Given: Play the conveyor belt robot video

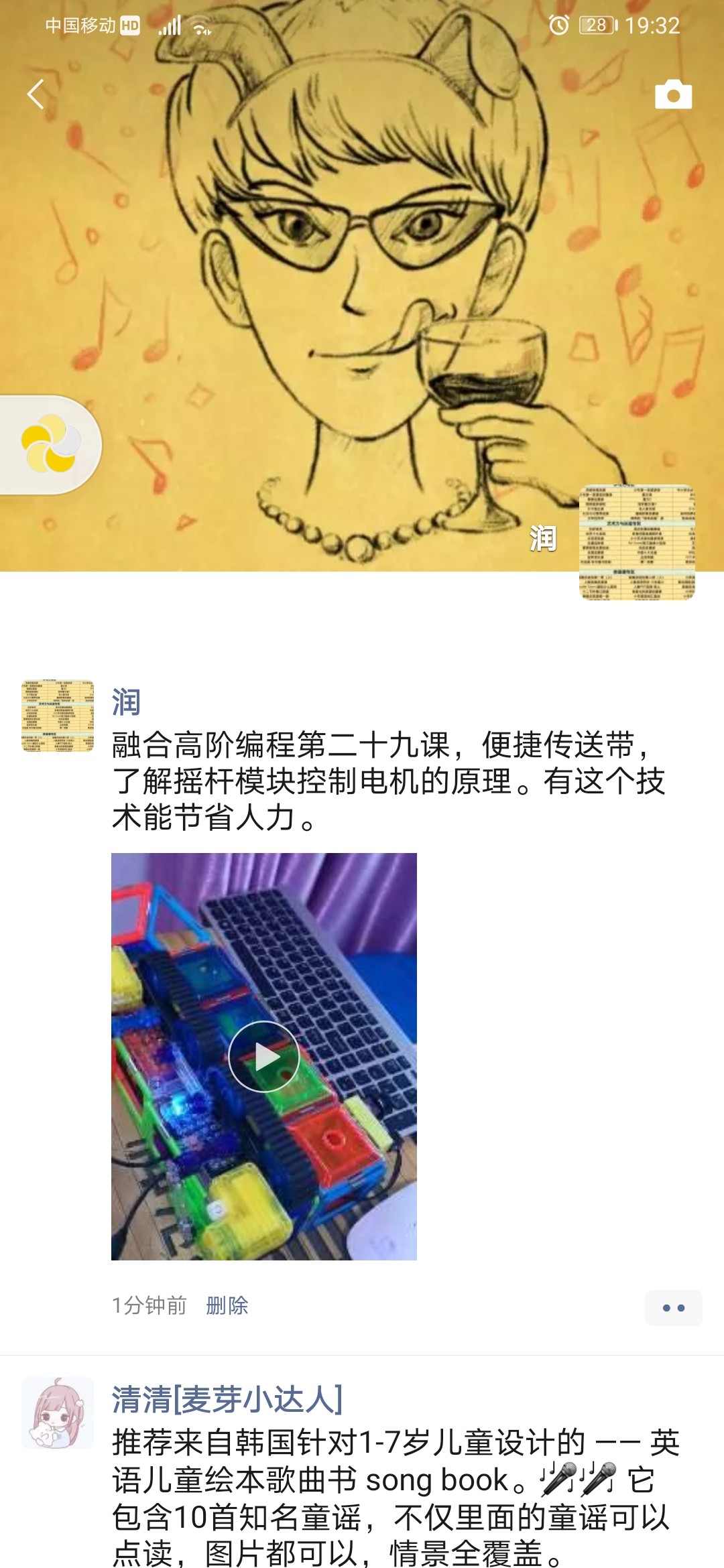Looking at the screenshot, I should [263, 1056].
